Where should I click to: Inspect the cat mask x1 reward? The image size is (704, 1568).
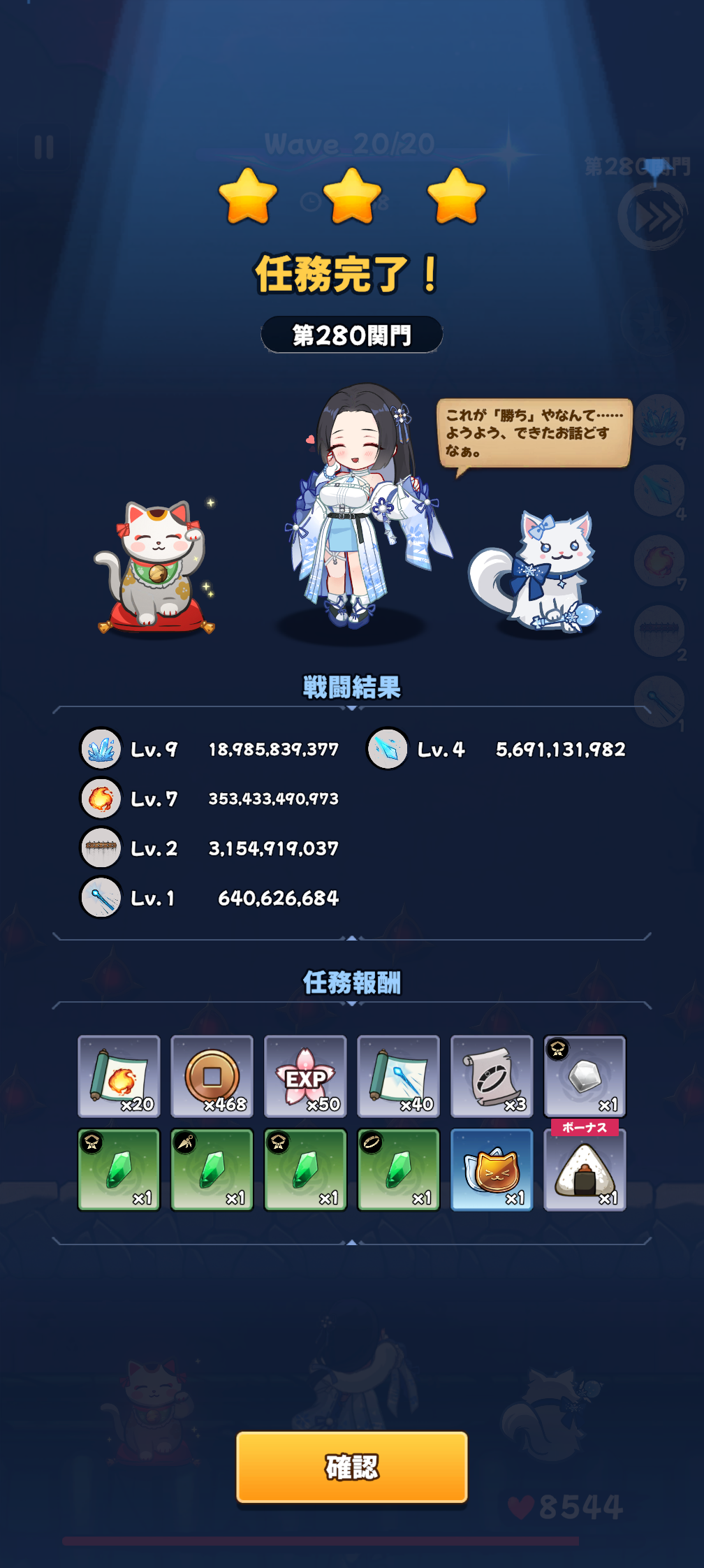492,1170
